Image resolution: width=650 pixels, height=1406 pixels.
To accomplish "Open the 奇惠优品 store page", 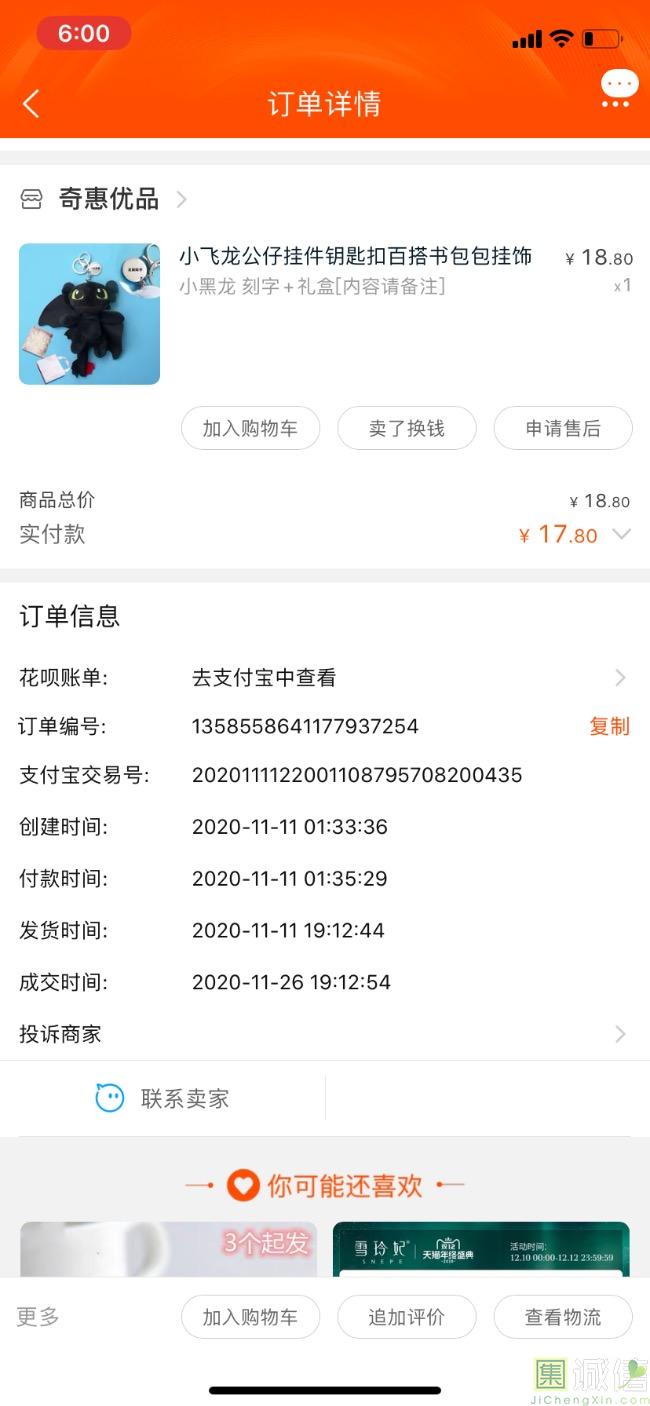I will pos(108,199).
